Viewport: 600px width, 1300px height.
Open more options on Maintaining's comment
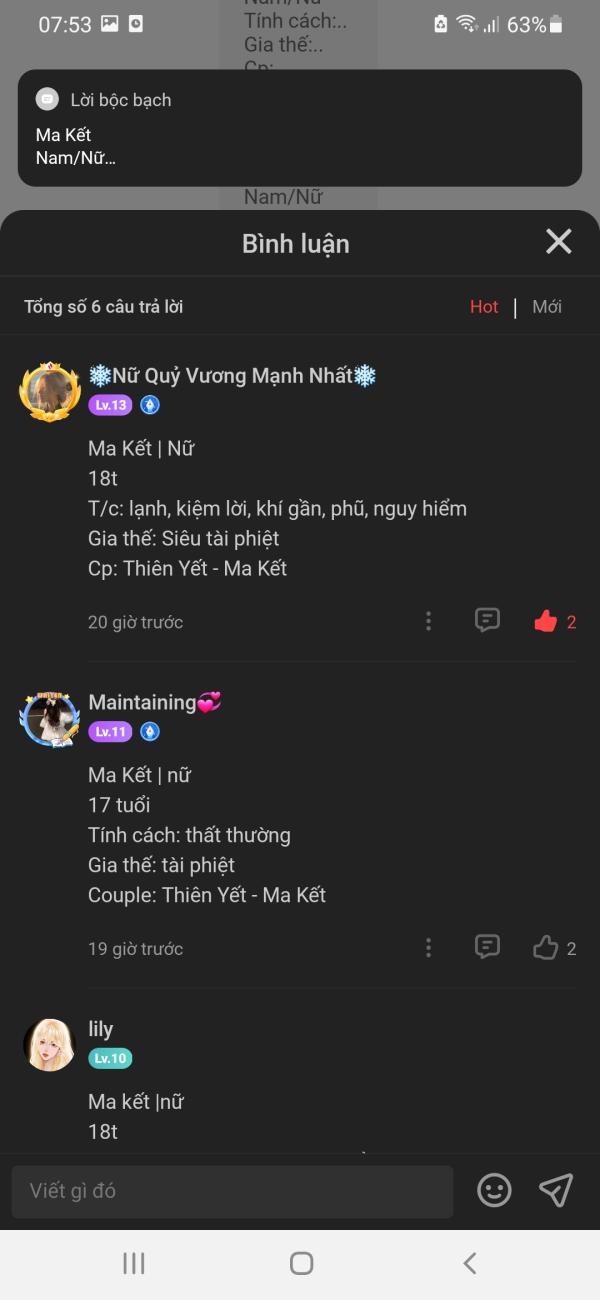point(428,948)
